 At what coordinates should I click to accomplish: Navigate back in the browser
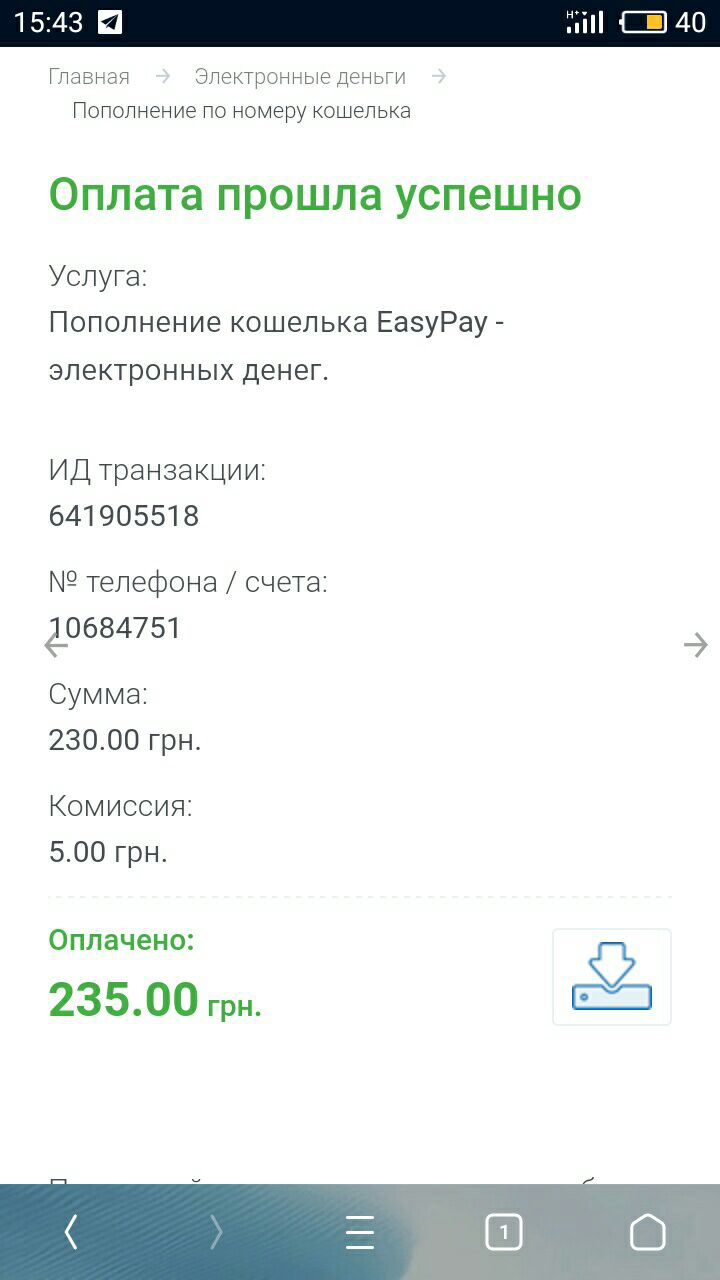(71, 1233)
